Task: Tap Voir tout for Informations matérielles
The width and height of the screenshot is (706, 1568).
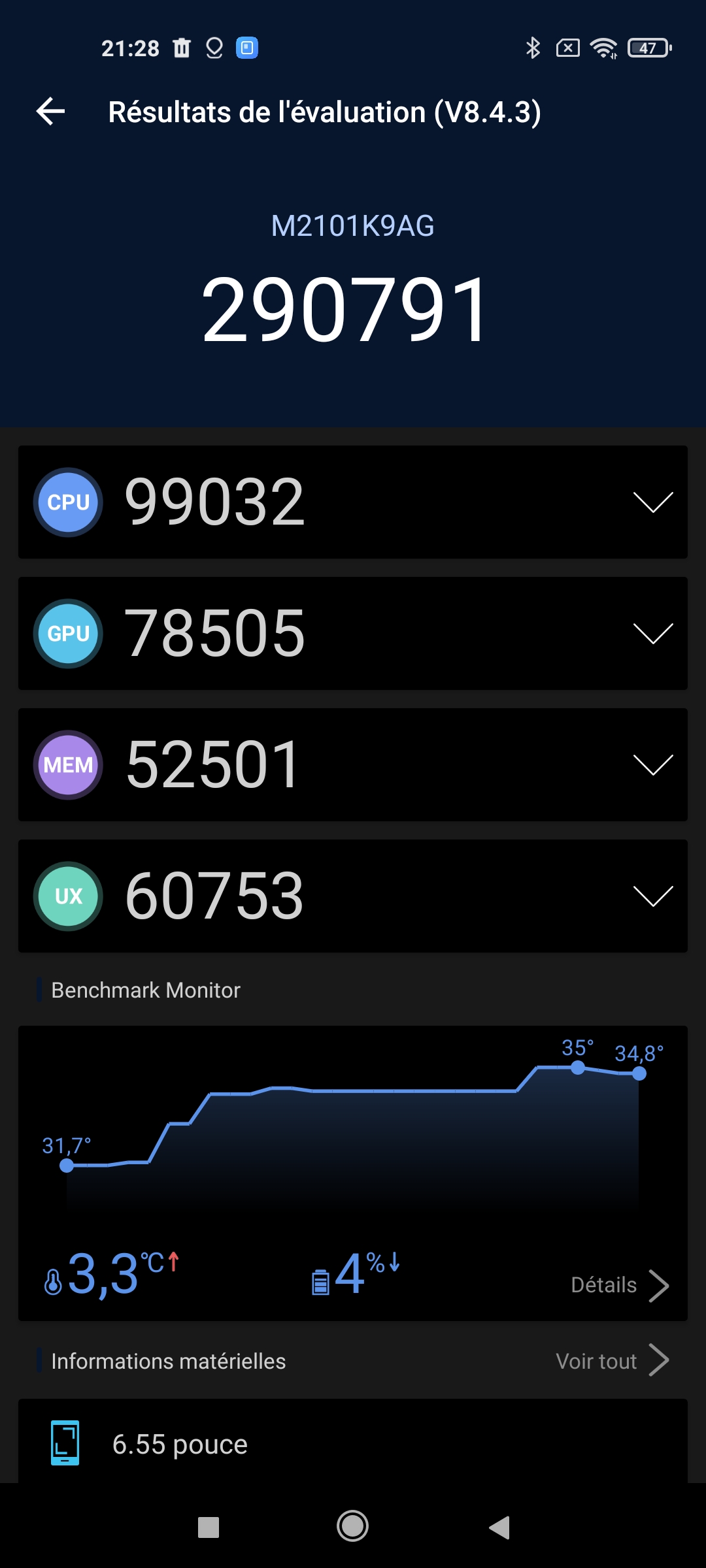Action: (611, 1361)
